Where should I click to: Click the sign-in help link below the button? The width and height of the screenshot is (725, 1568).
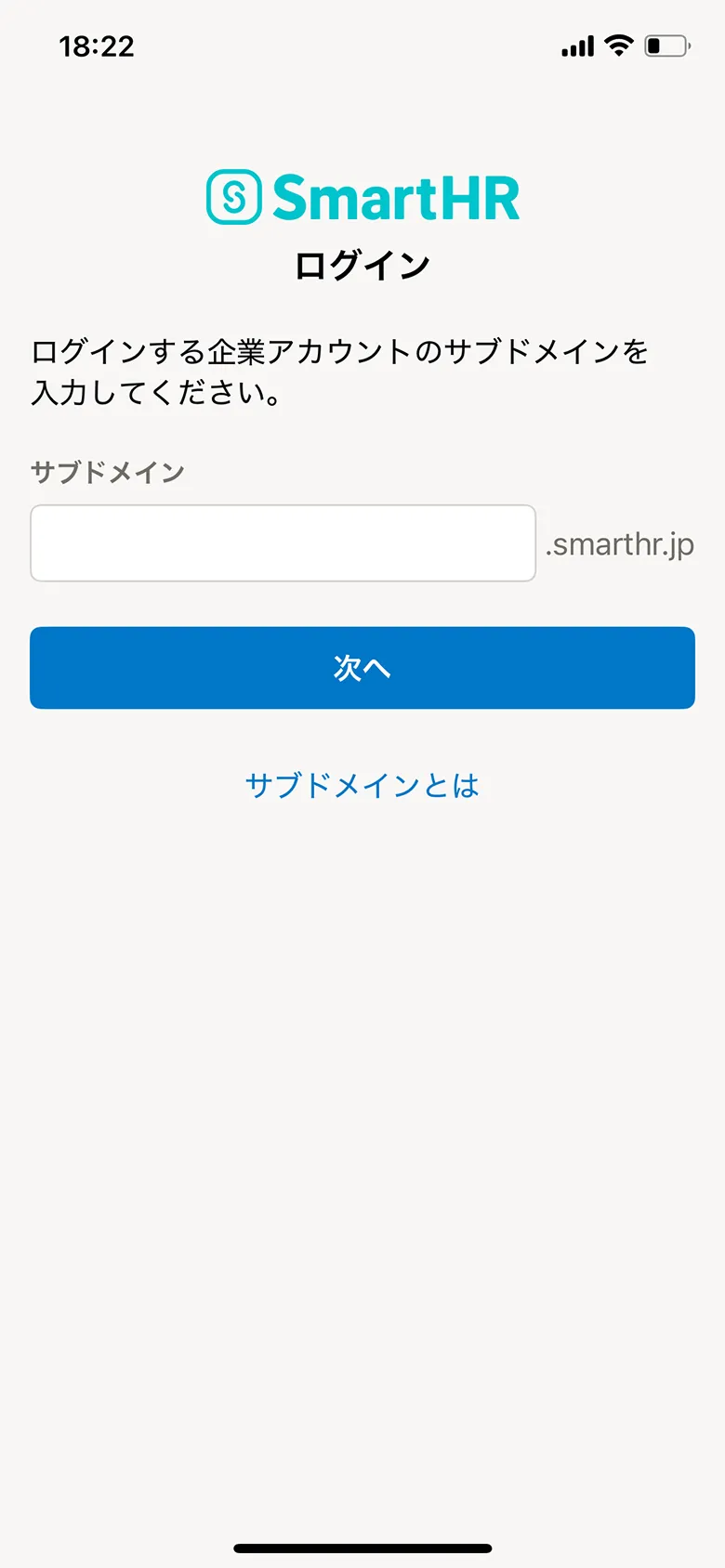coord(362,785)
